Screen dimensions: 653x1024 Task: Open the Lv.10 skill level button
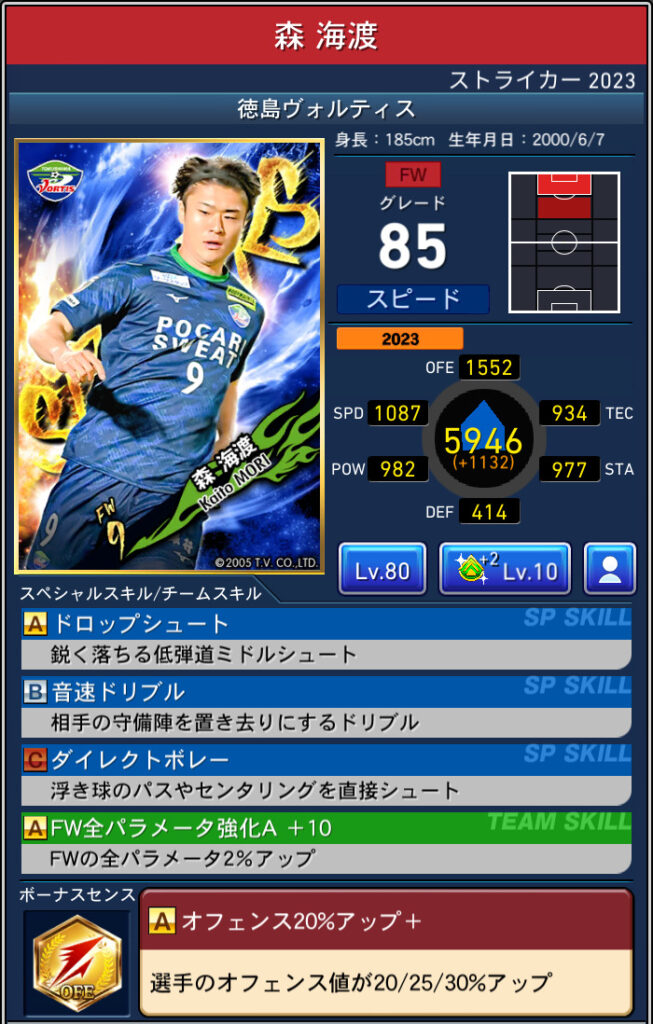click(505, 570)
